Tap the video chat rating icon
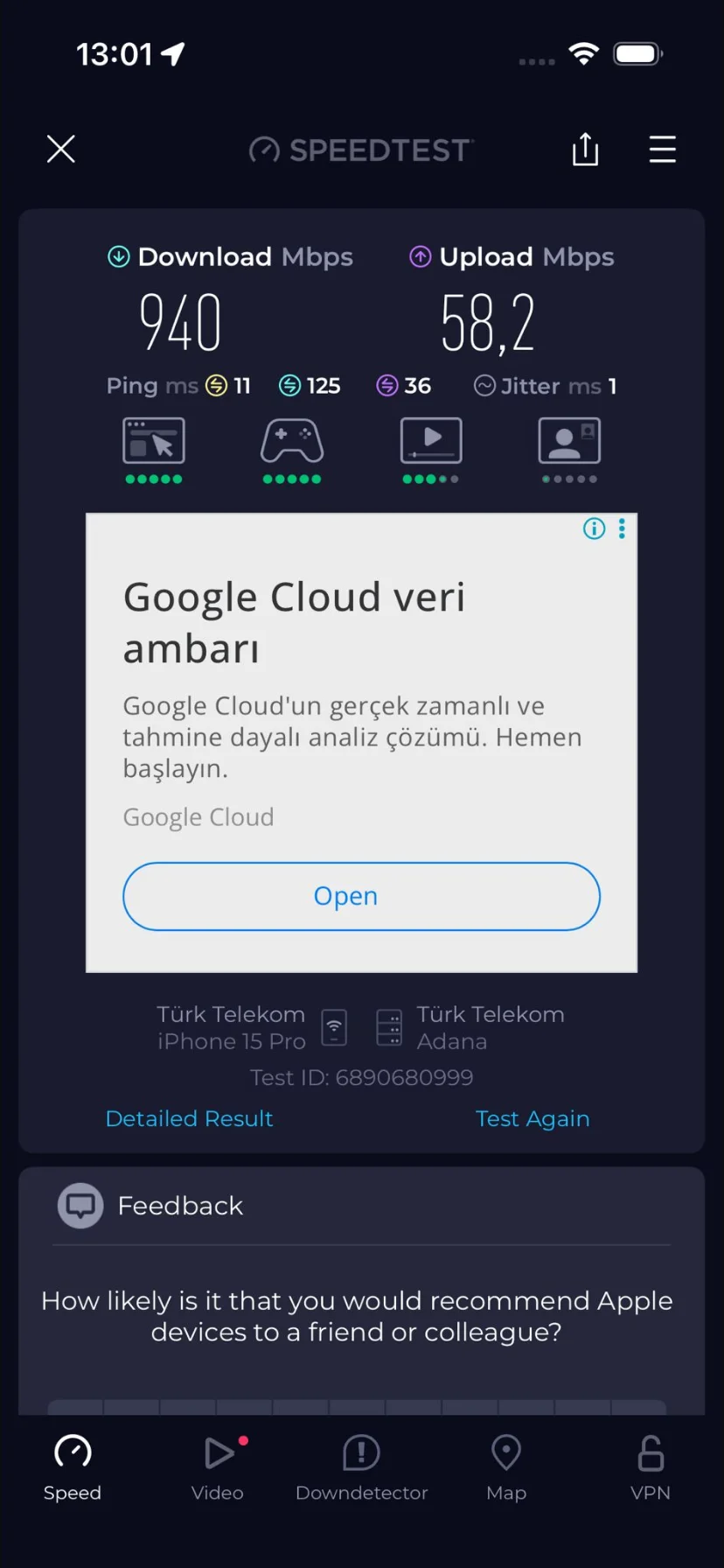Viewport: 724px width, 1568px height. coord(569,440)
